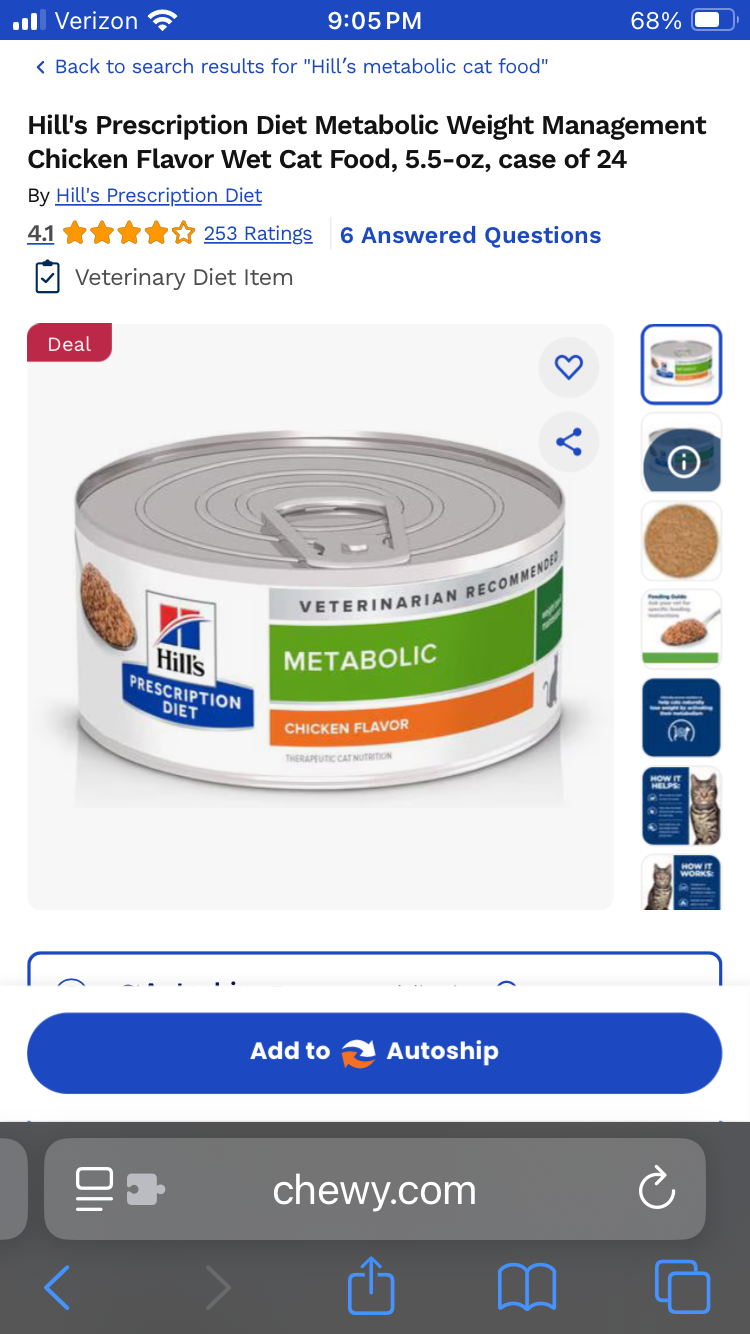
Task: Save product with the heart icon
Action: click(x=569, y=367)
